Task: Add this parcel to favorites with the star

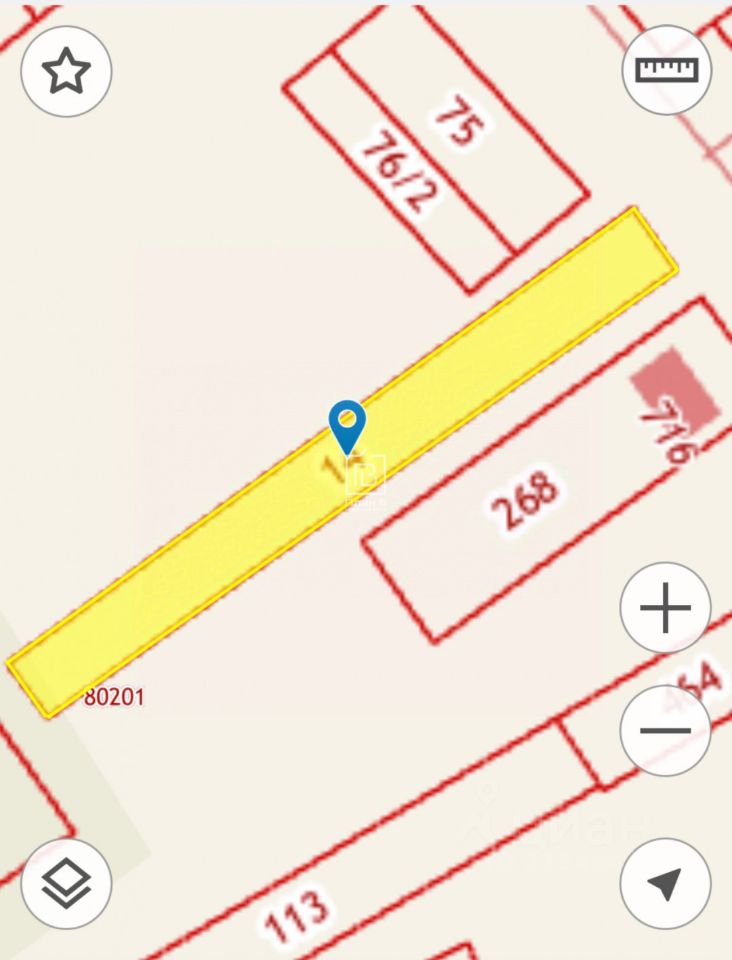Action: point(66,72)
